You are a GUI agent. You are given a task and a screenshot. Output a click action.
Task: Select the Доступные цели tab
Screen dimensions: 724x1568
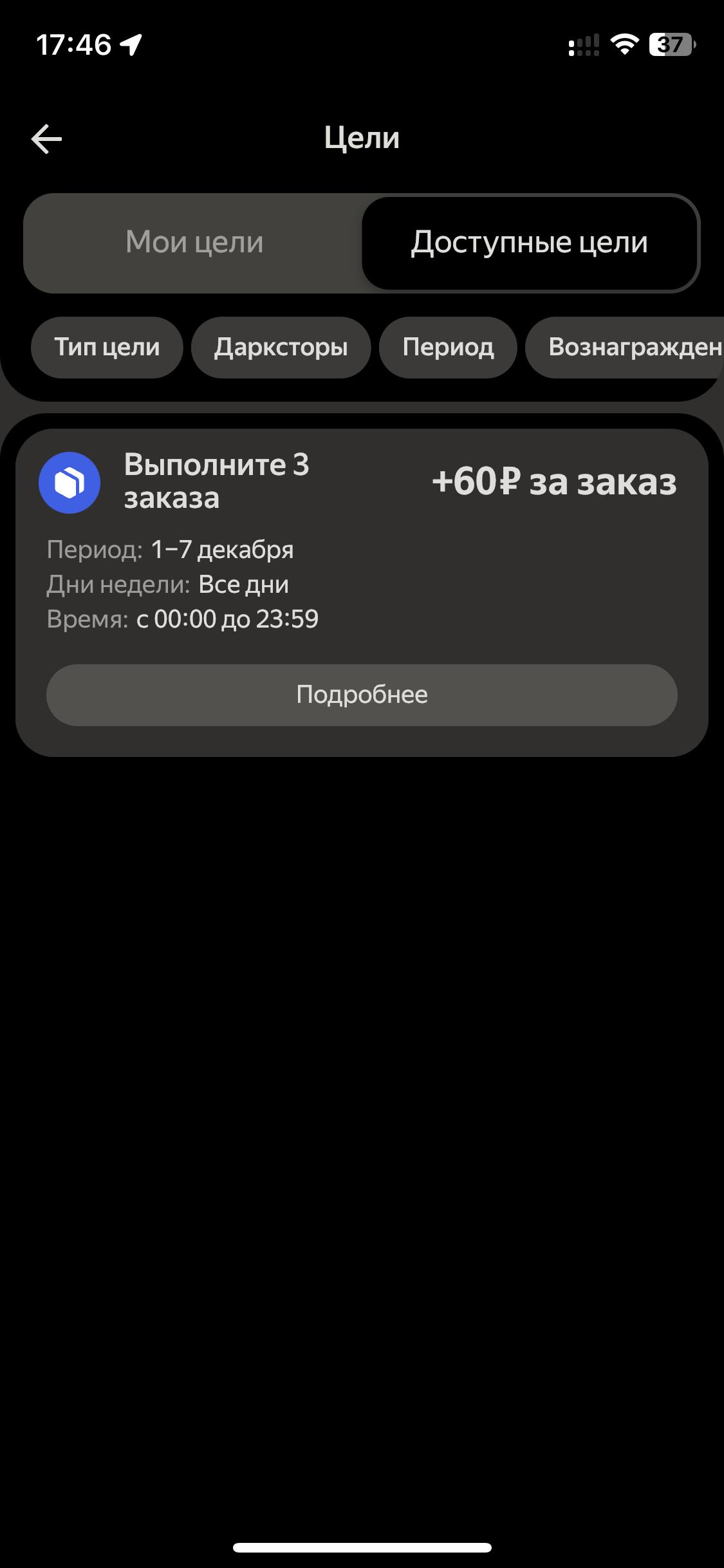(529, 243)
